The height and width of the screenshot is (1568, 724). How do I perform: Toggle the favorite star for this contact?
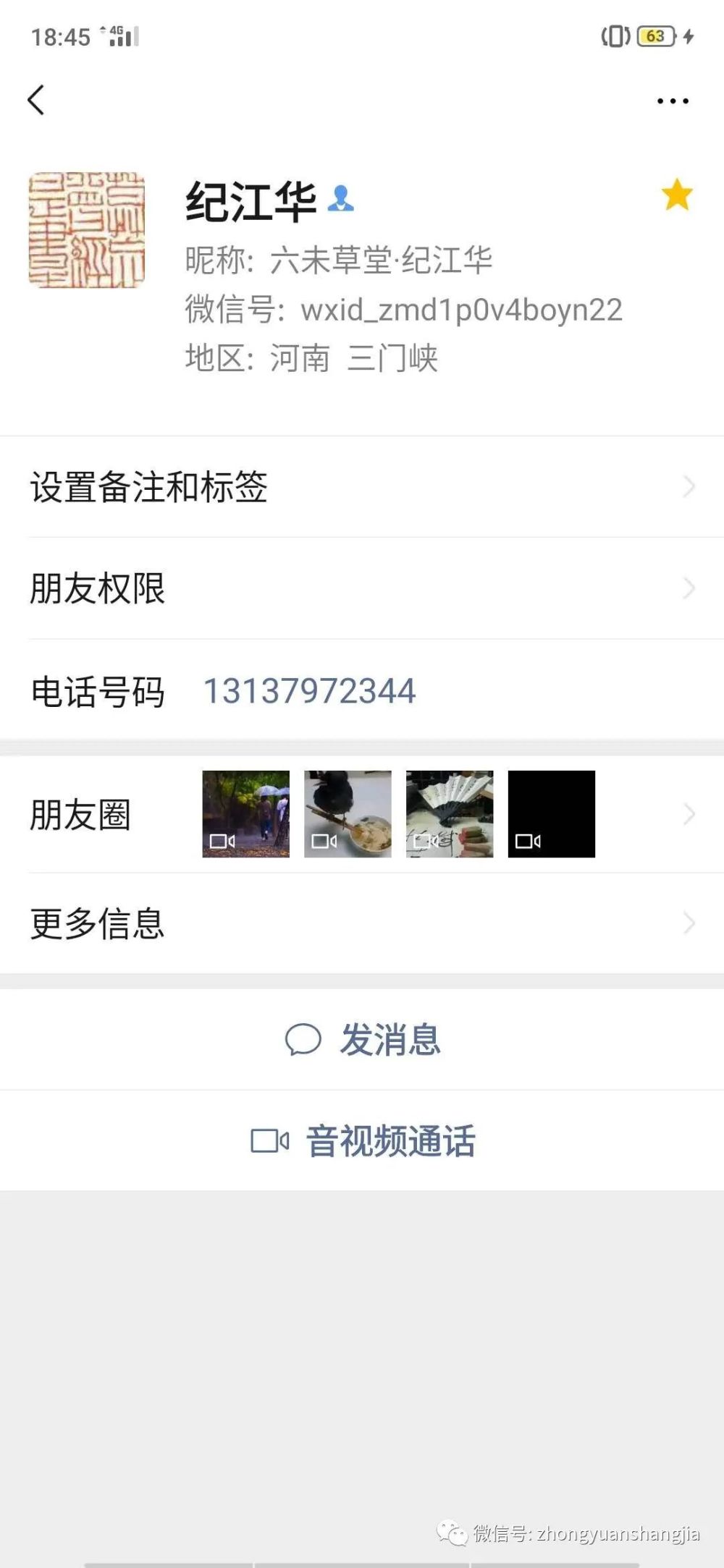tap(675, 195)
